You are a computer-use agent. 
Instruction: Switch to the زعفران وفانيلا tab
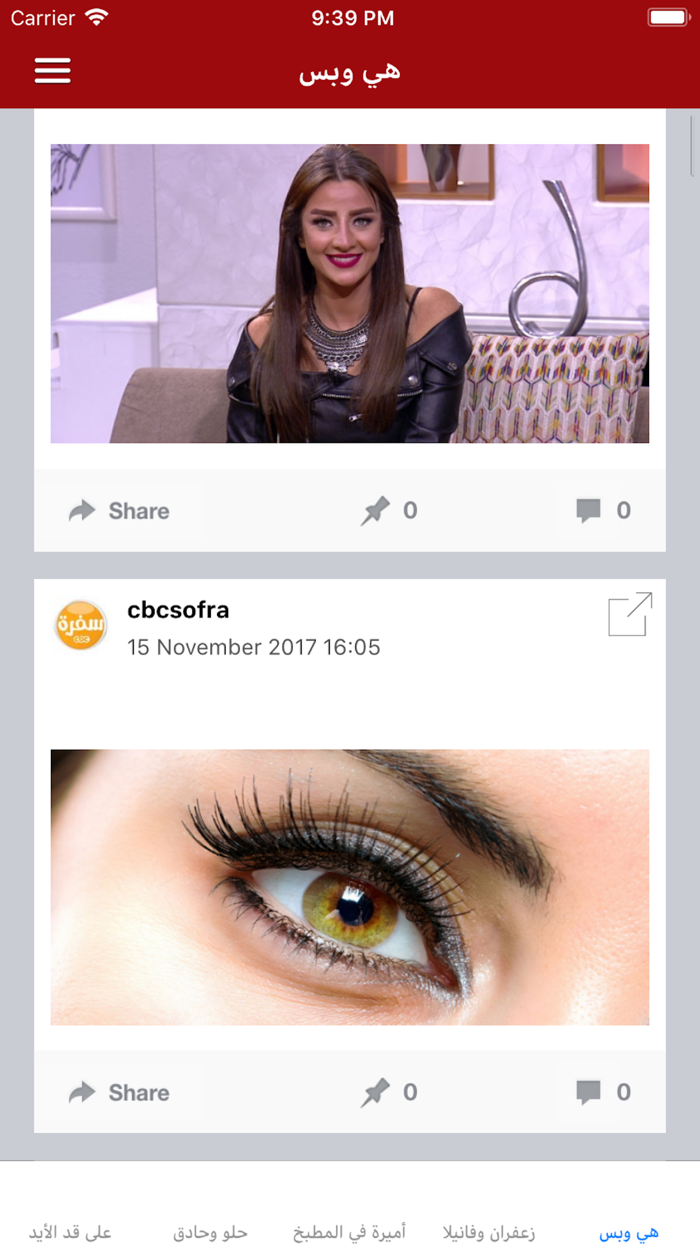coord(489,1232)
